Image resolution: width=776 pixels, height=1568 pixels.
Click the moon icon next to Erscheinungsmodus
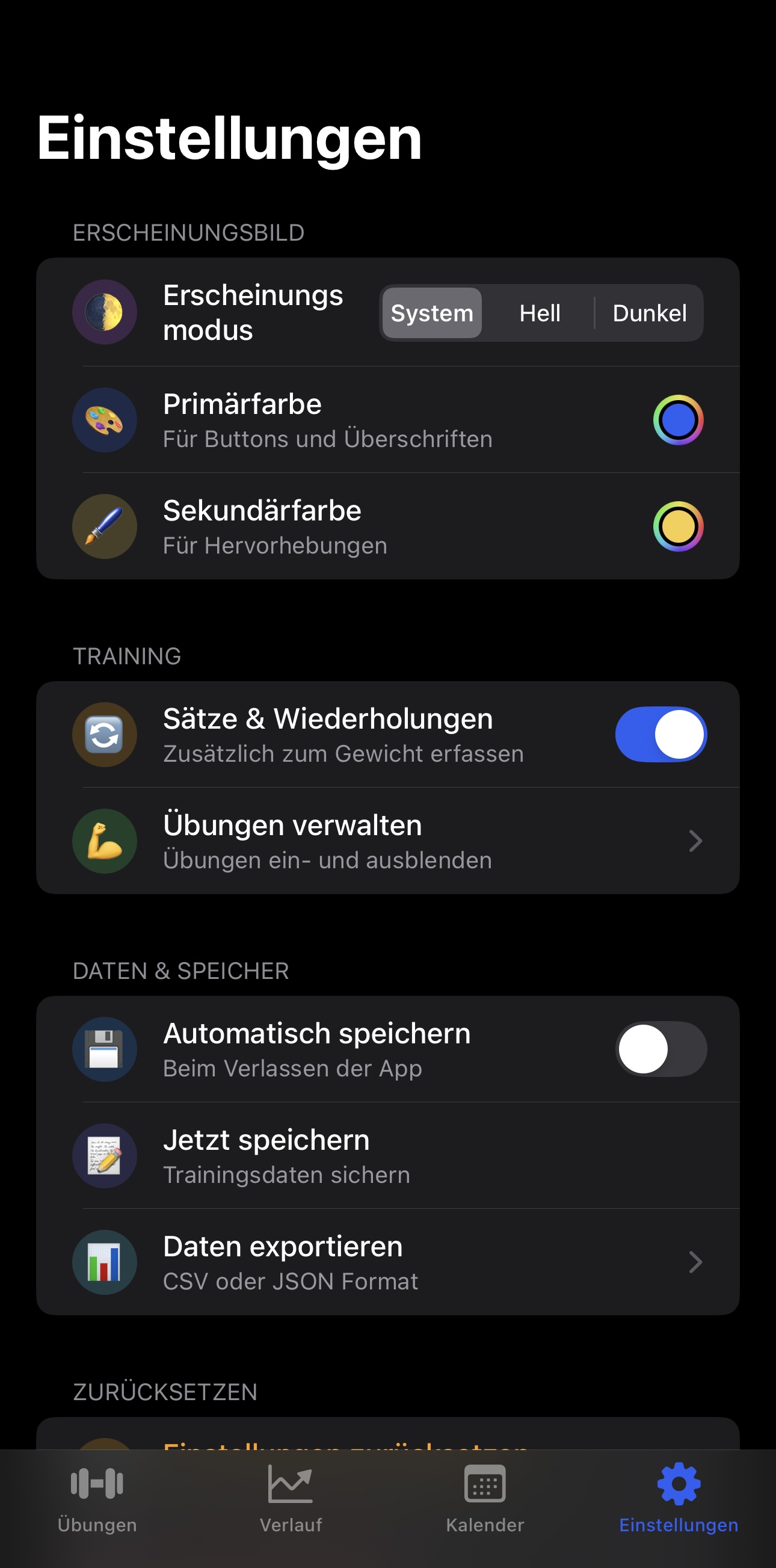pos(104,312)
